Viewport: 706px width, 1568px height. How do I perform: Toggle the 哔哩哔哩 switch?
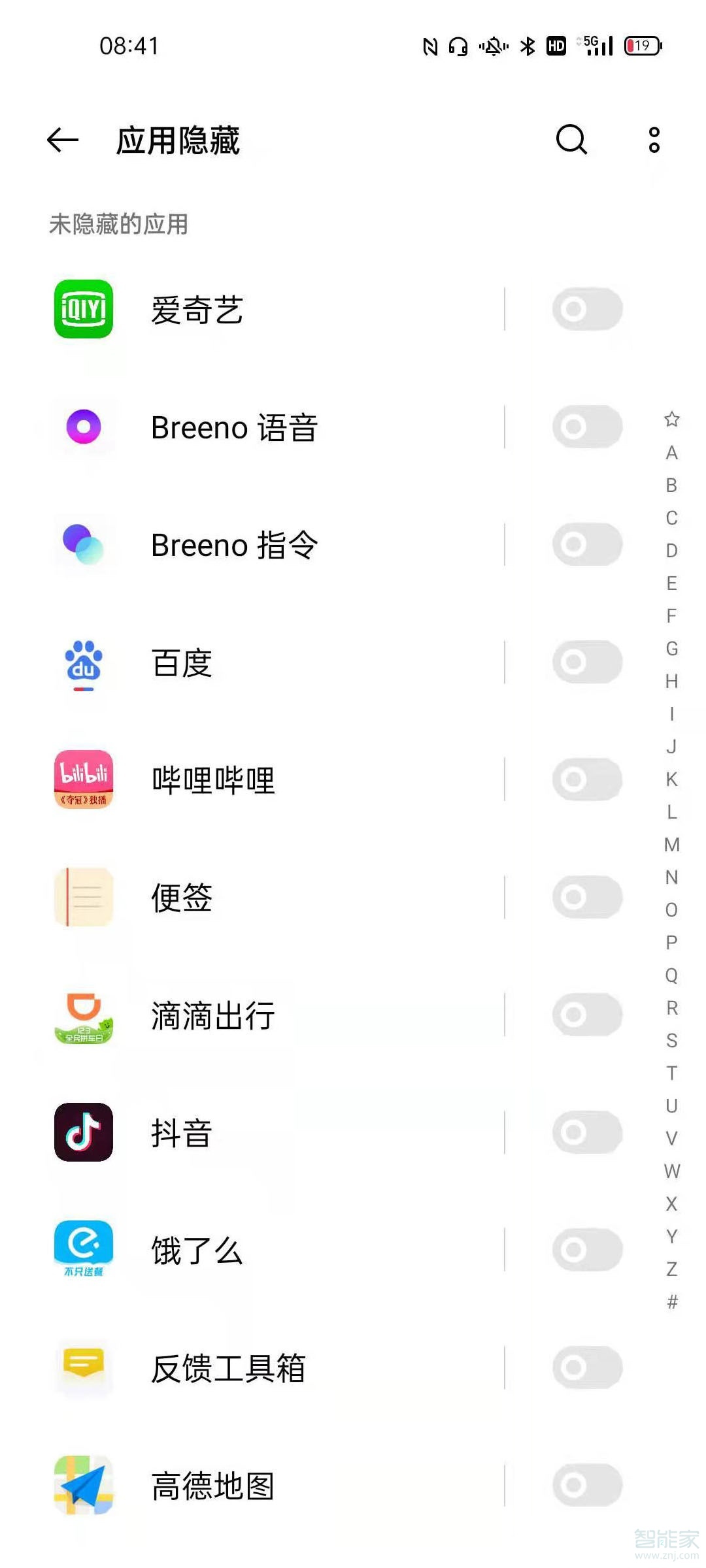587,779
